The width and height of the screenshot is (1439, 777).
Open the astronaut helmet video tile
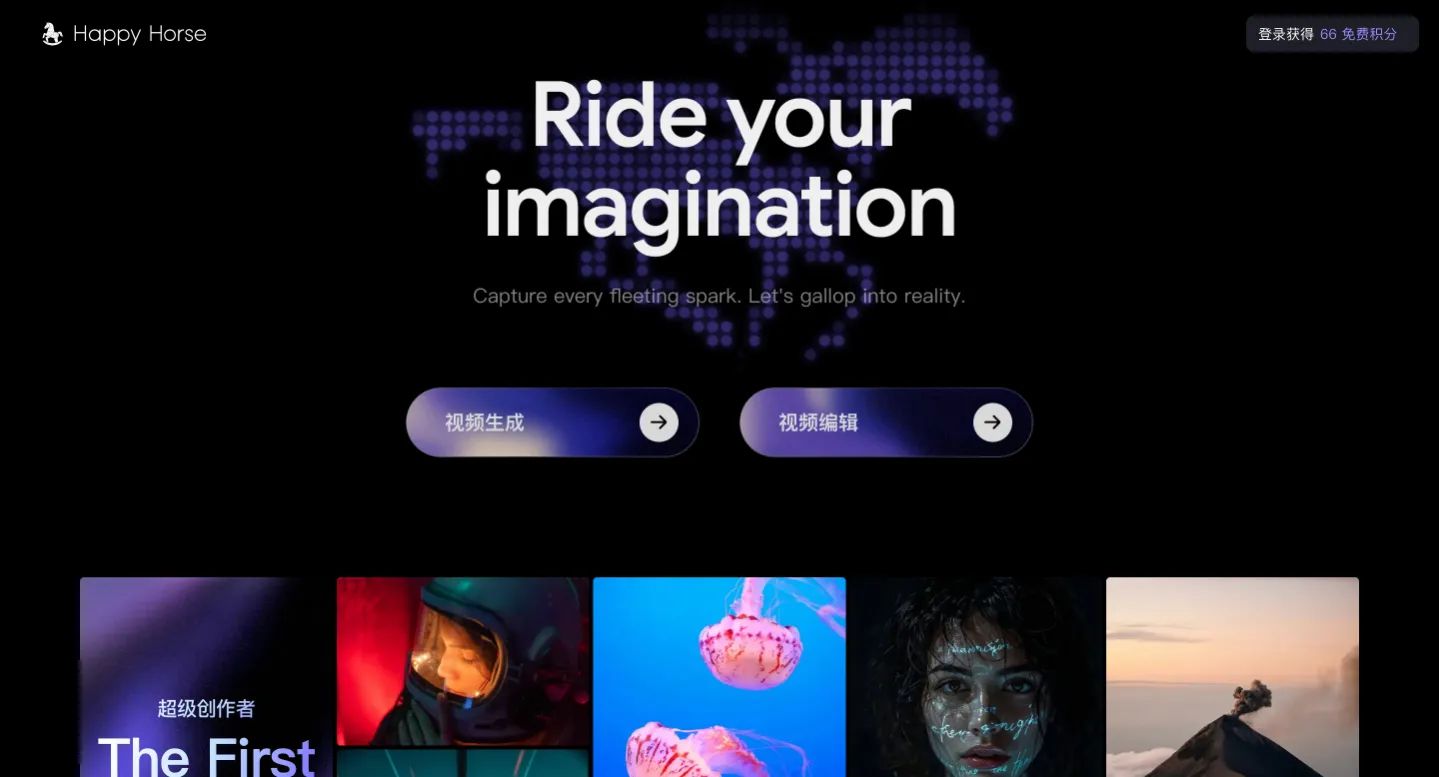coord(462,660)
